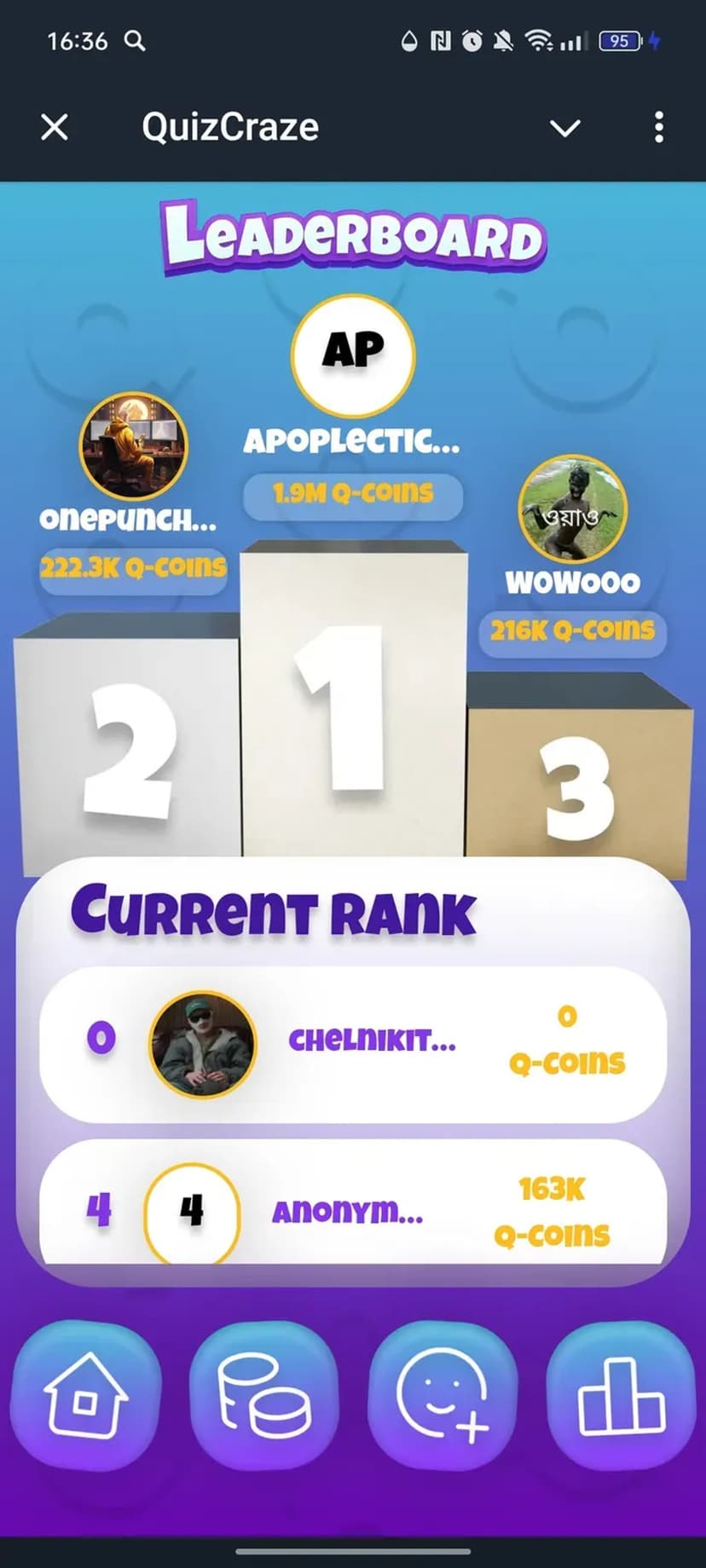
Task: Open the Anonym… rank row
Action: 352,1208
